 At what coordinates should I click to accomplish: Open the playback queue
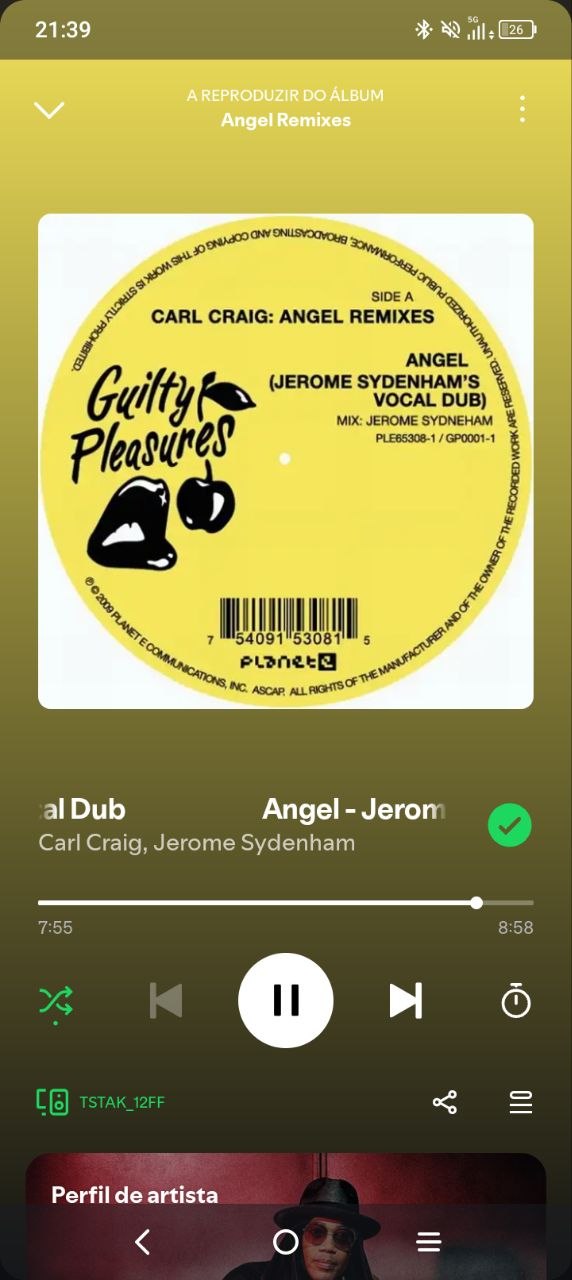521,1102
